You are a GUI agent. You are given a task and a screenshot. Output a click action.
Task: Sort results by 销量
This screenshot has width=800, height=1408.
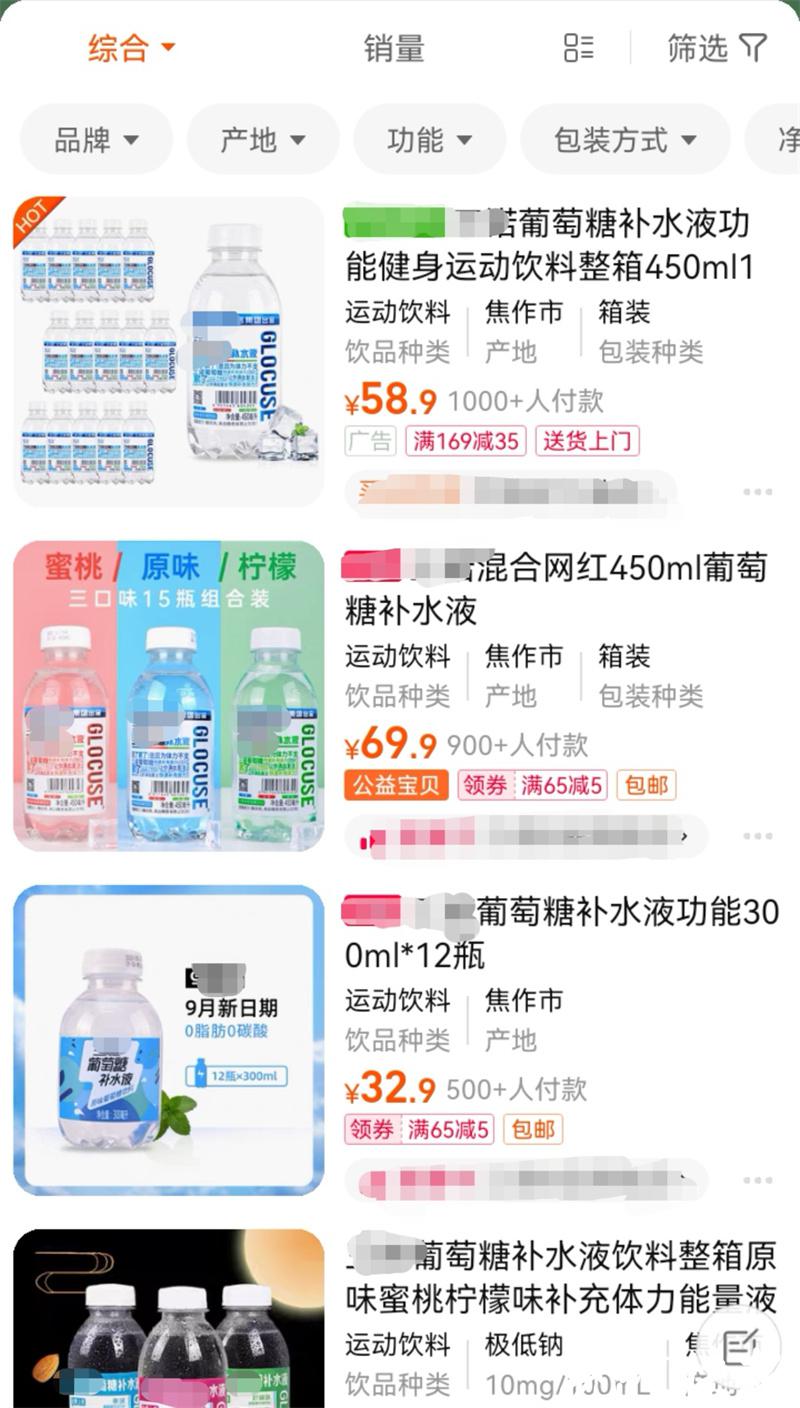click(394, 48)
